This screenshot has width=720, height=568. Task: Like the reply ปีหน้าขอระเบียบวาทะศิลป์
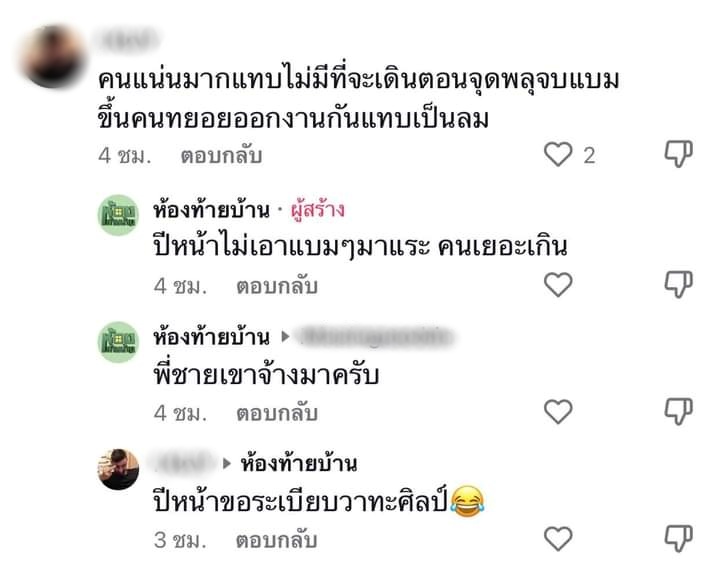coord(557,539)
